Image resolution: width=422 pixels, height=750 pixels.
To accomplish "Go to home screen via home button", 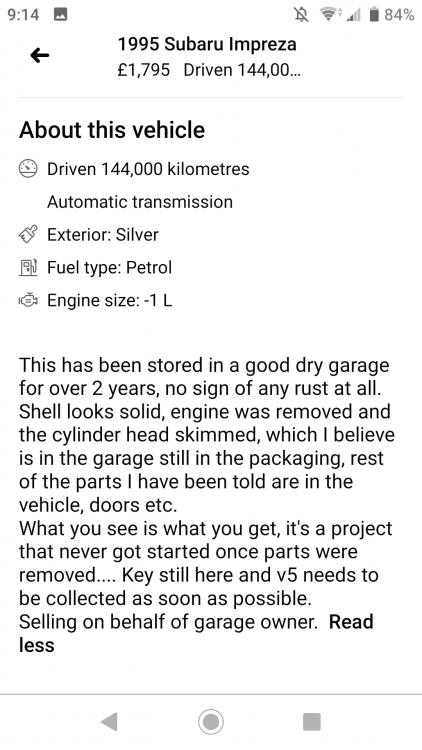I will point(211,721).
